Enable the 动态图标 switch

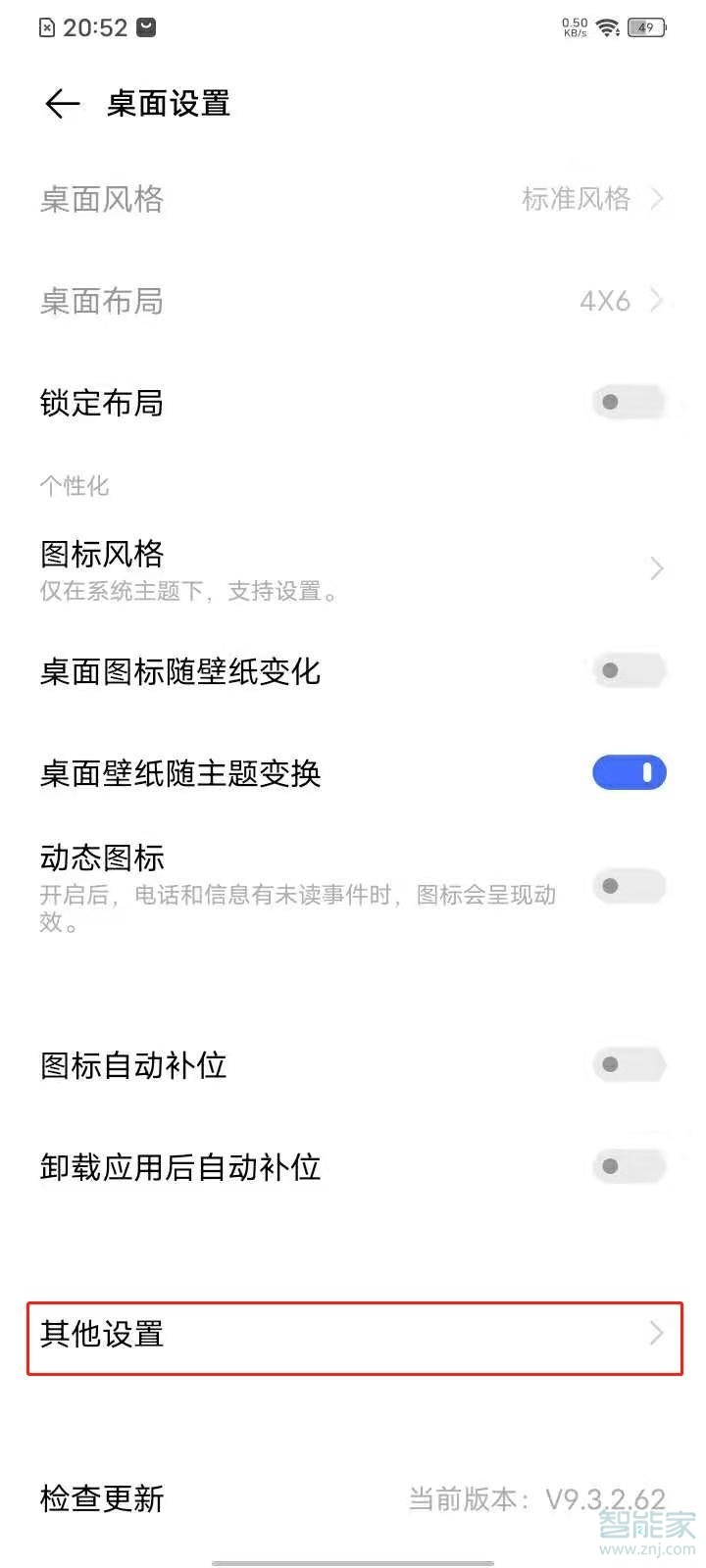(627, 885)
